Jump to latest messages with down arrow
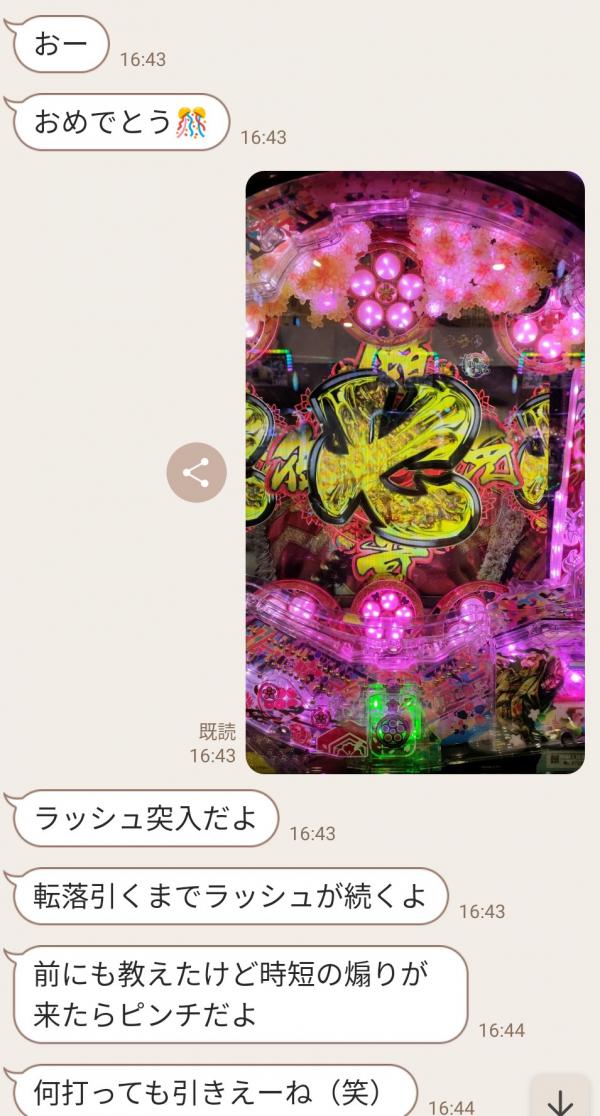The image size is (600, 1116). pyautogui.click(x=561, y=1099)
